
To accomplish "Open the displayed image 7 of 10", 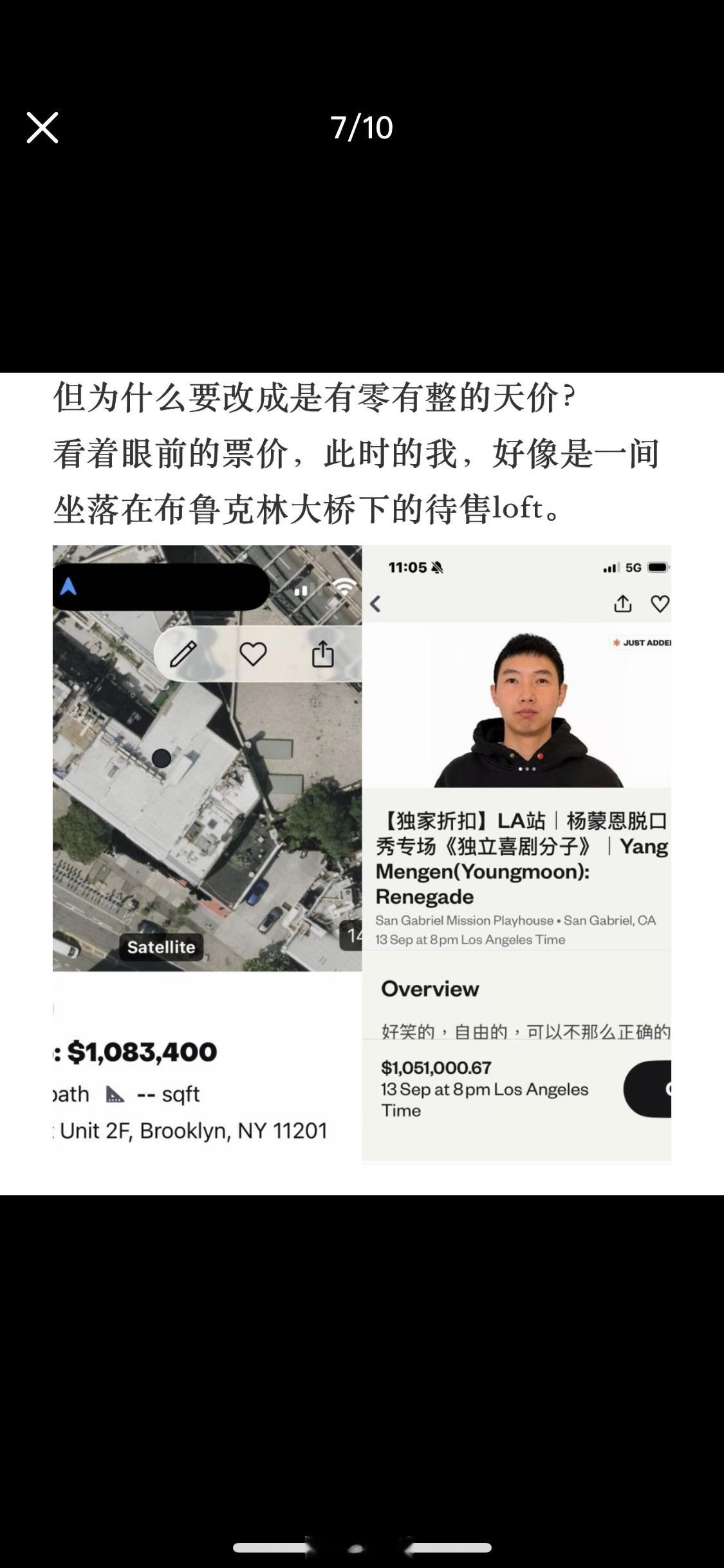I will [x=362, y=783].
